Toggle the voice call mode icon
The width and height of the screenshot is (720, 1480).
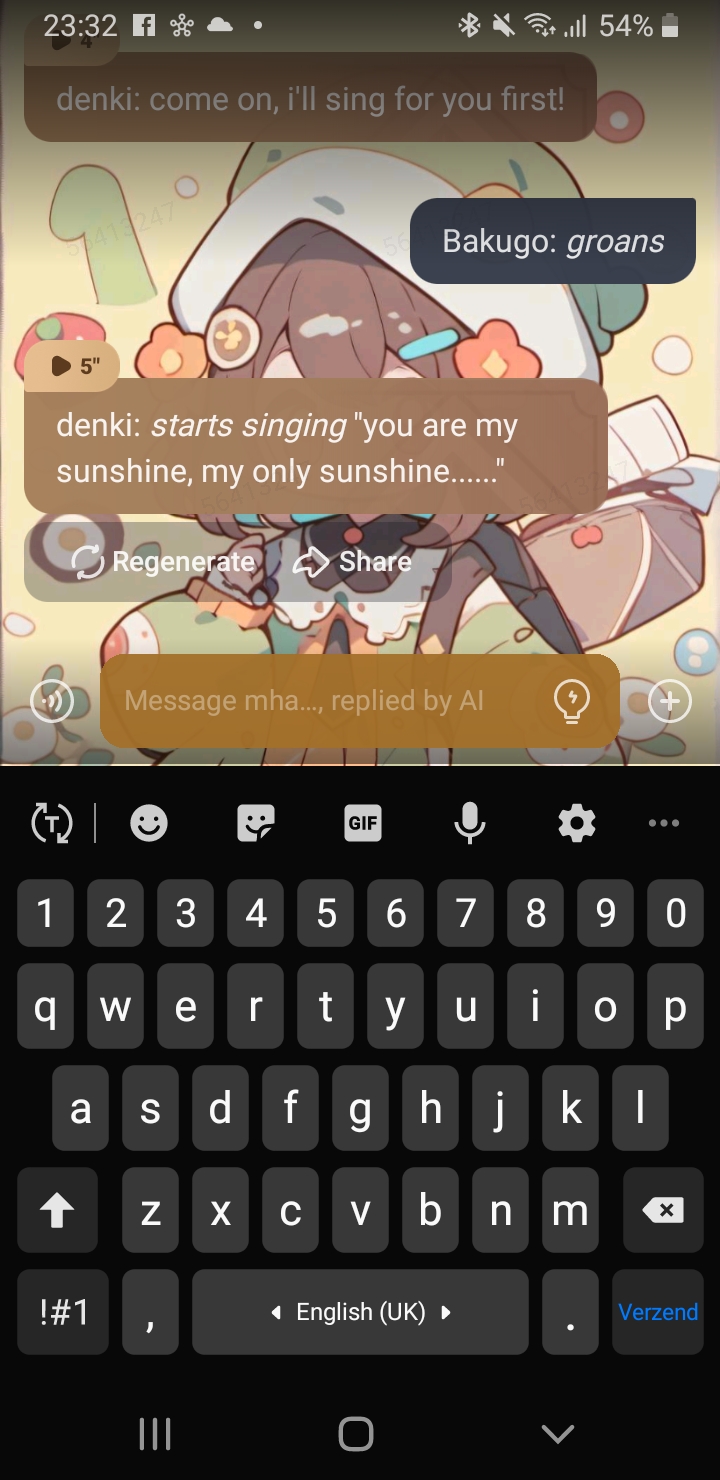coord(52,701)
